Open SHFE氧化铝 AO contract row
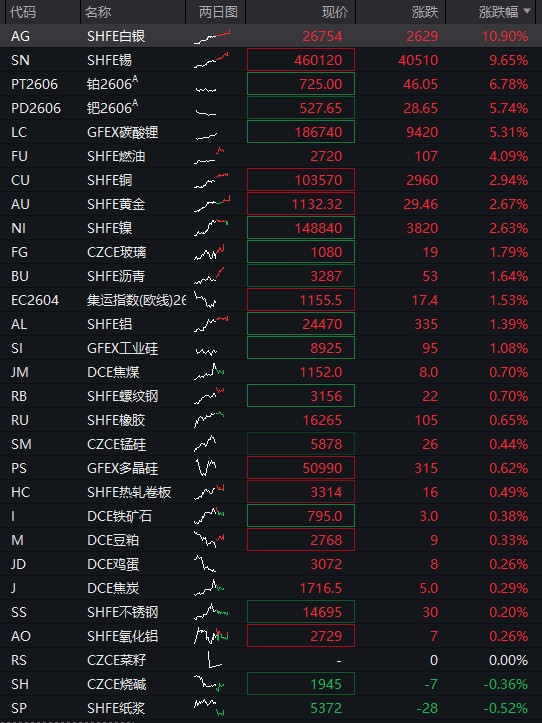Image resolution: width=542 pixels, height=723 pixels. (271, 636)
